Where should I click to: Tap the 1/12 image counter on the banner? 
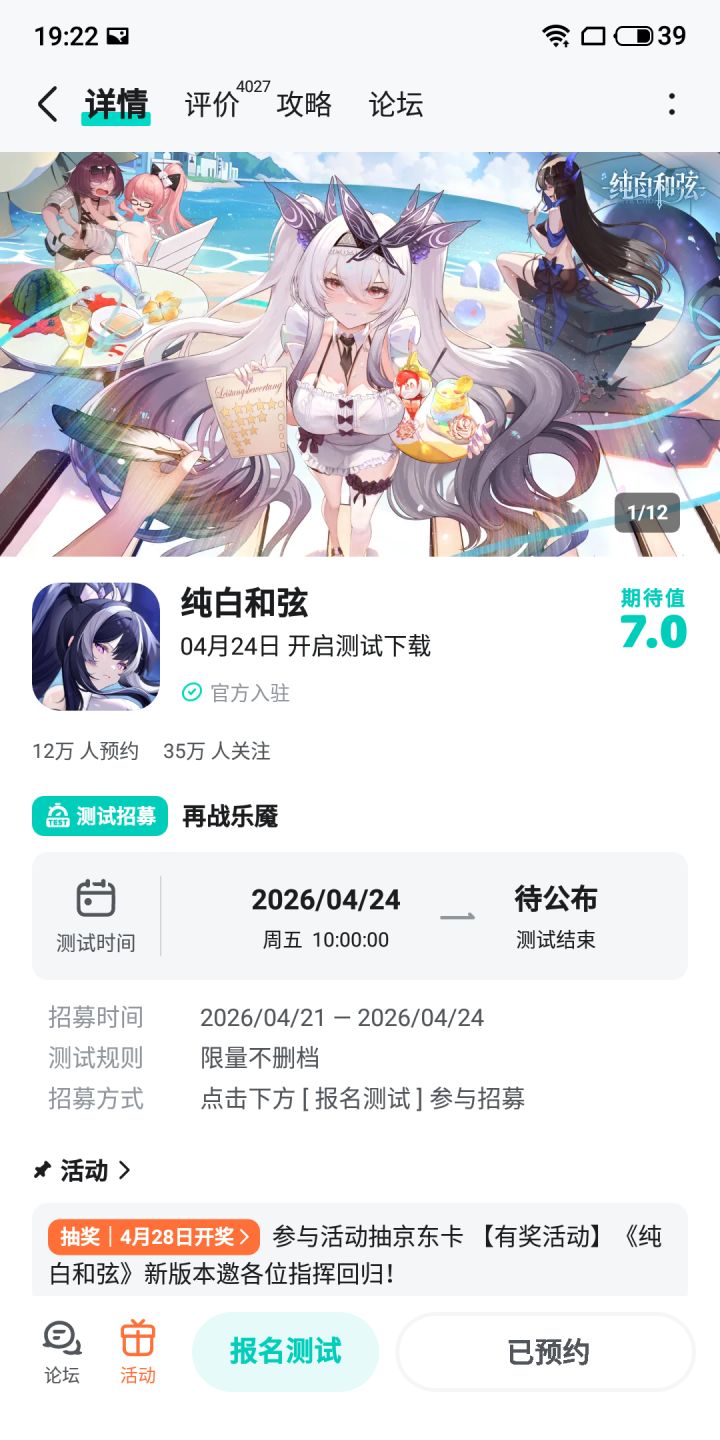coord(648,514)
